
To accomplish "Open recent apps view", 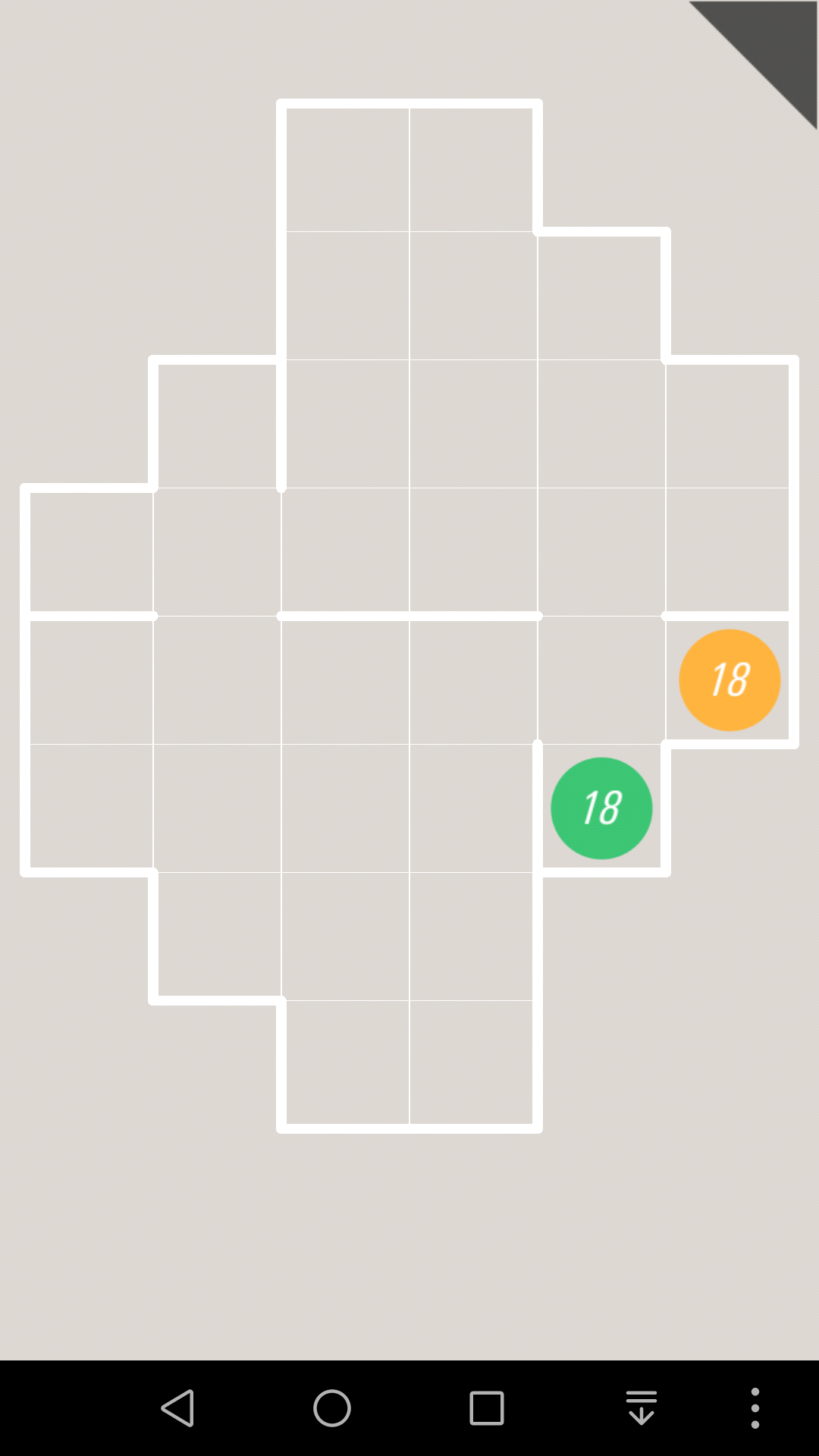I will point(487,1408).
